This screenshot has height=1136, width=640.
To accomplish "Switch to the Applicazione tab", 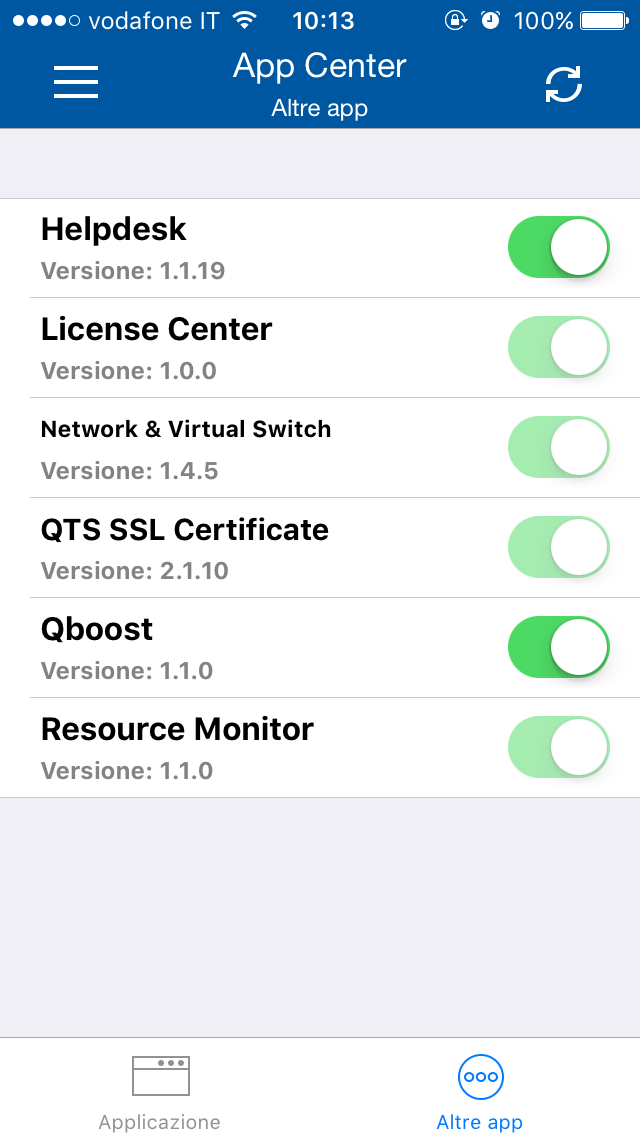I will (160, 1090).
